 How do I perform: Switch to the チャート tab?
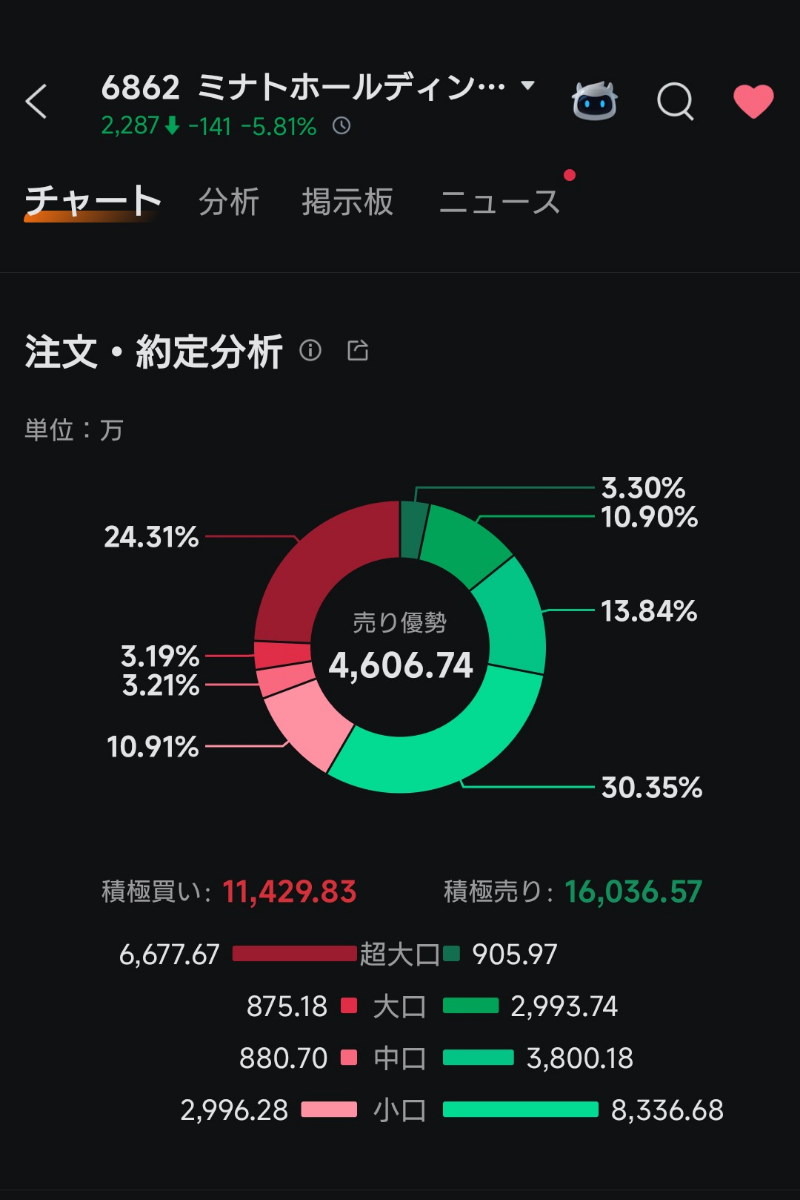click(x=92, y=202)
